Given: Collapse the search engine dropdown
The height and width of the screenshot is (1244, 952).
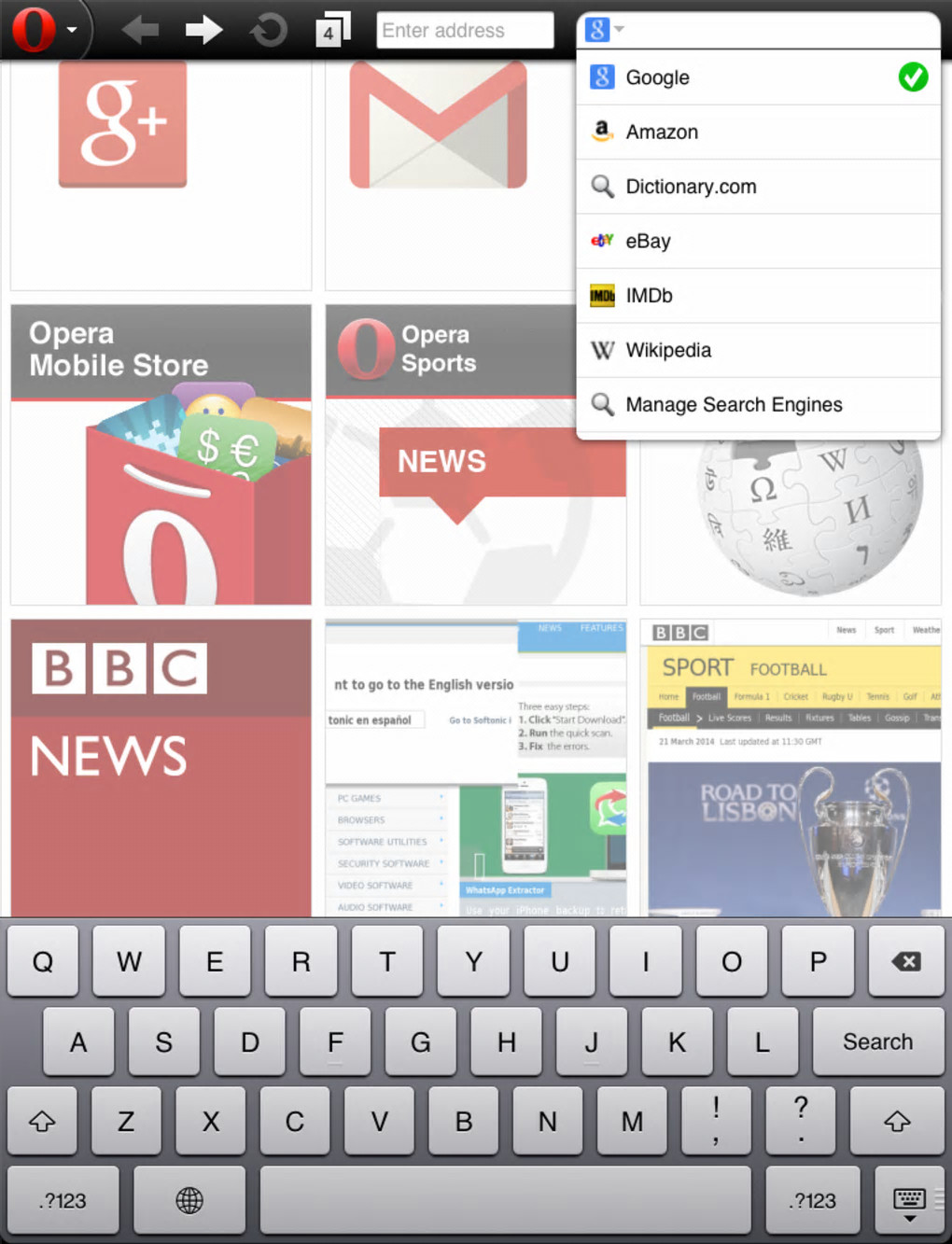Looking at the screenshot, I should [604, 30].
